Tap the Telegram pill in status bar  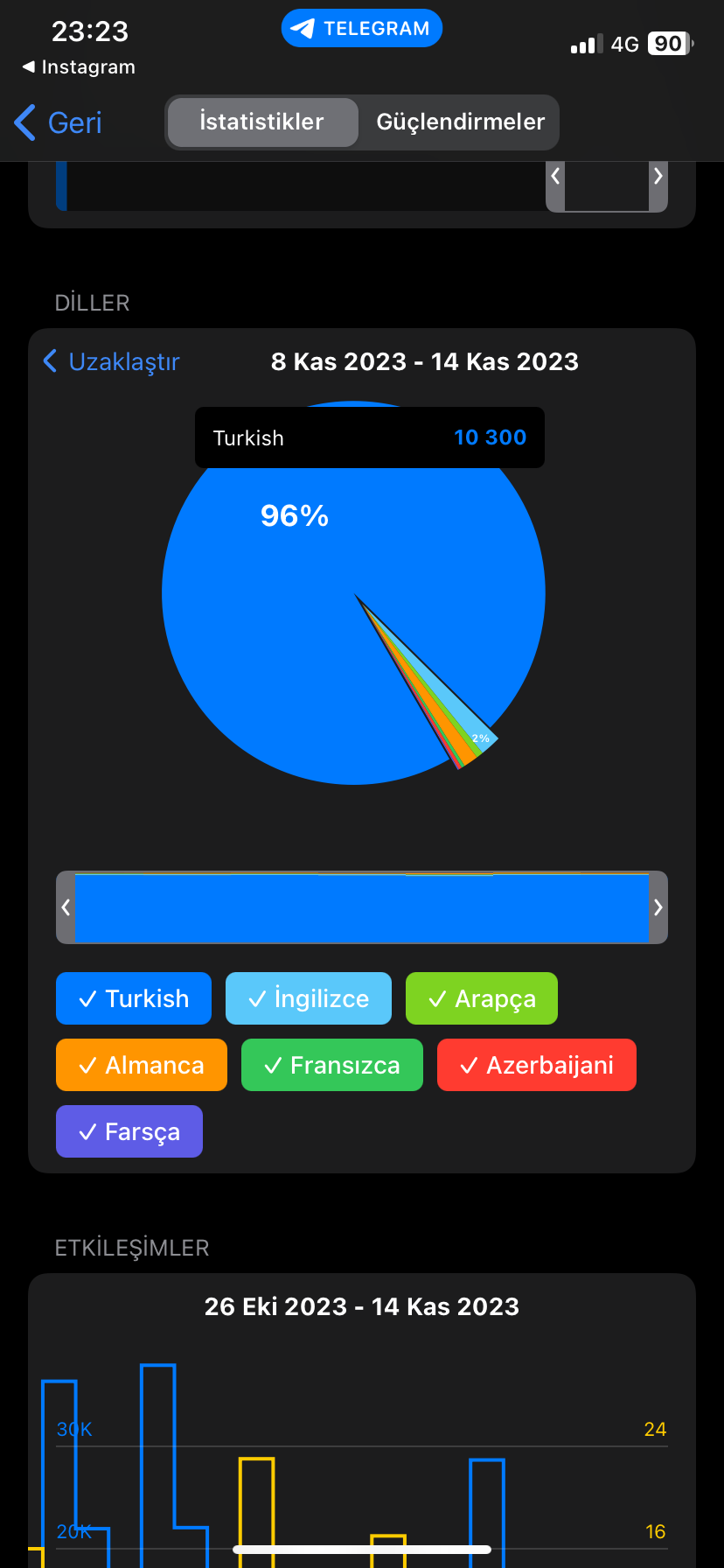(362, 28)
